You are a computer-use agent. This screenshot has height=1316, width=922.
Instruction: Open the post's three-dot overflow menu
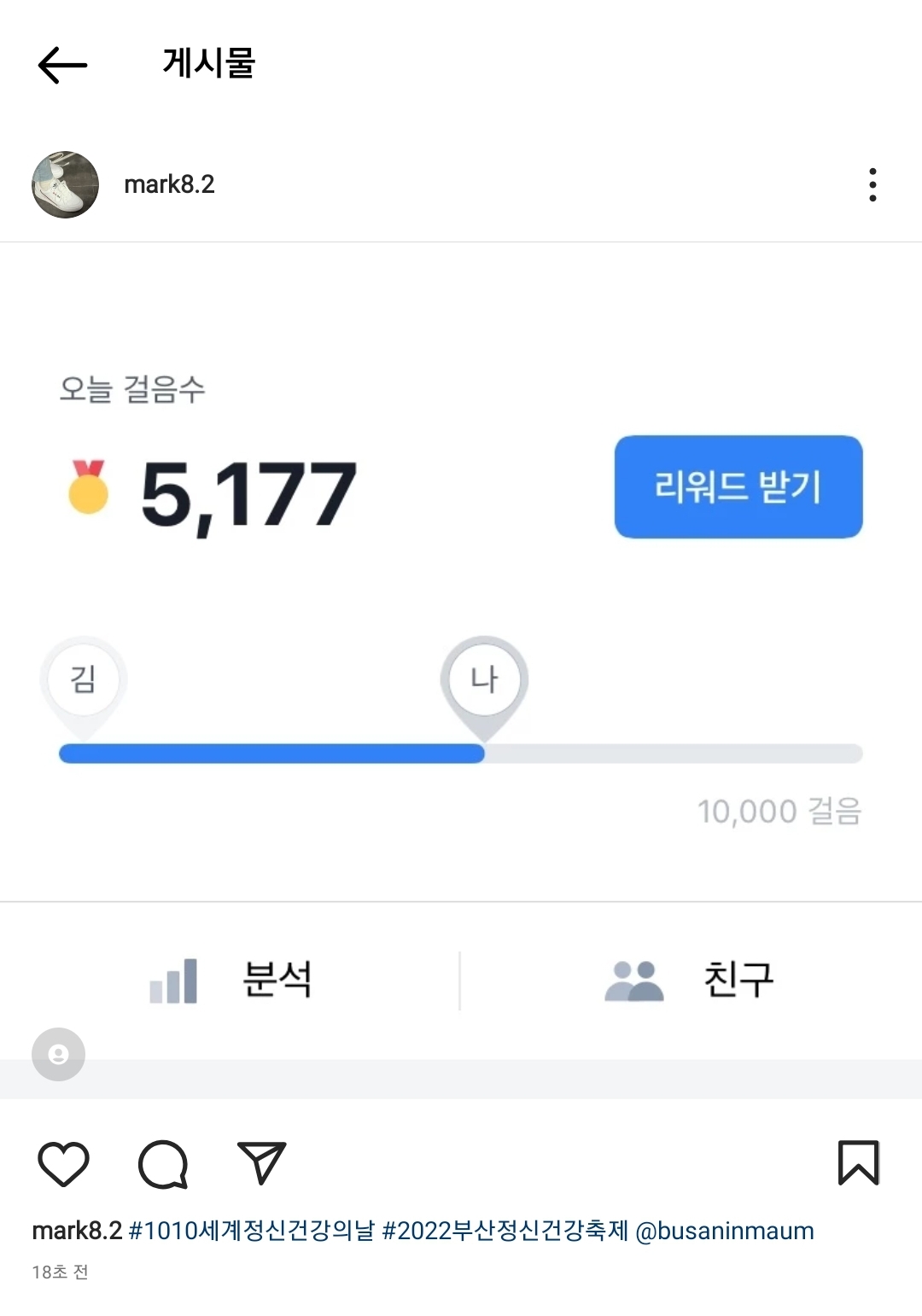(872, 184)
